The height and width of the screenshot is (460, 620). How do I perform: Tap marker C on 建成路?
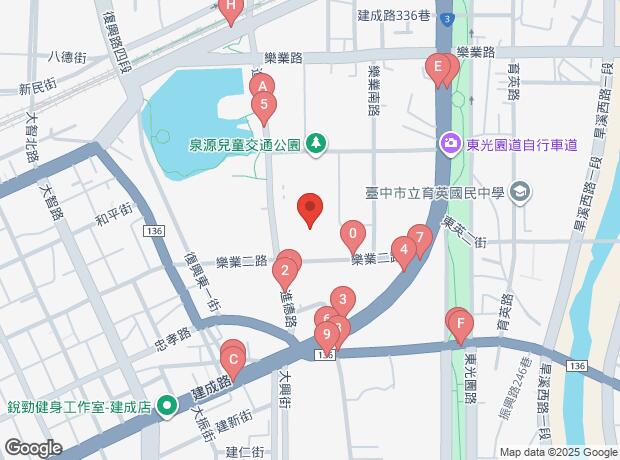[232, 359]
